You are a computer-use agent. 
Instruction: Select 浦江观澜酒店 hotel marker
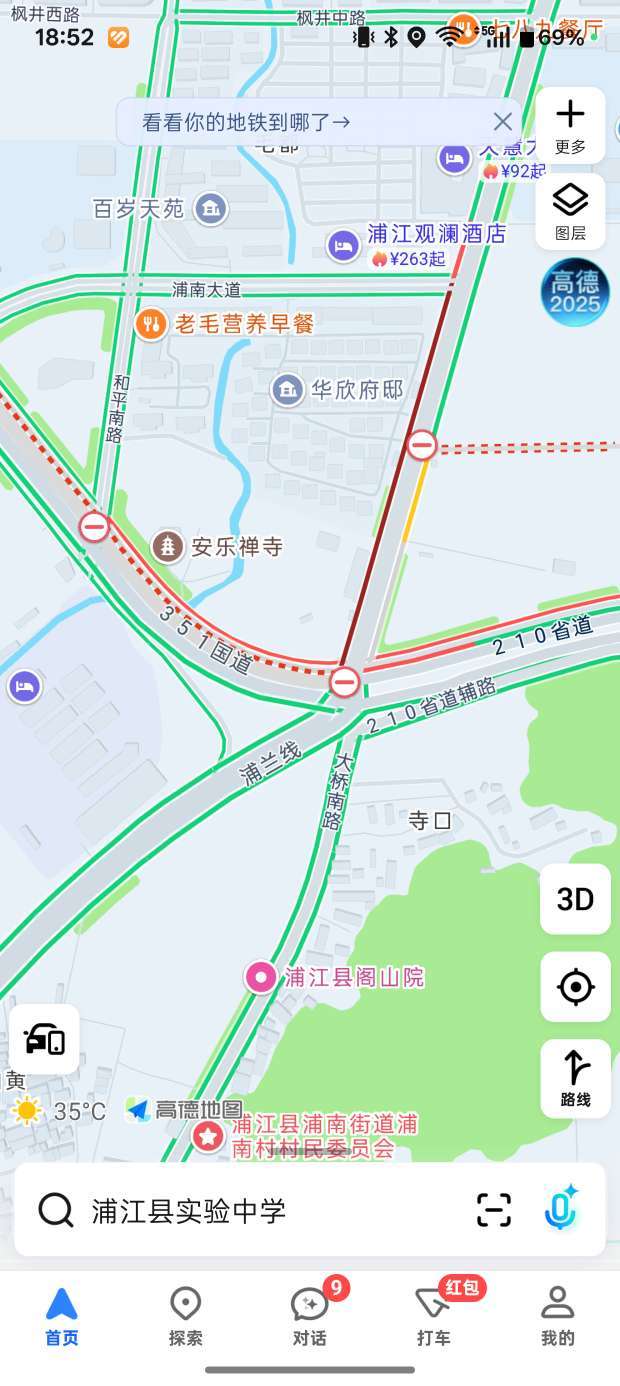pos(344,244)
